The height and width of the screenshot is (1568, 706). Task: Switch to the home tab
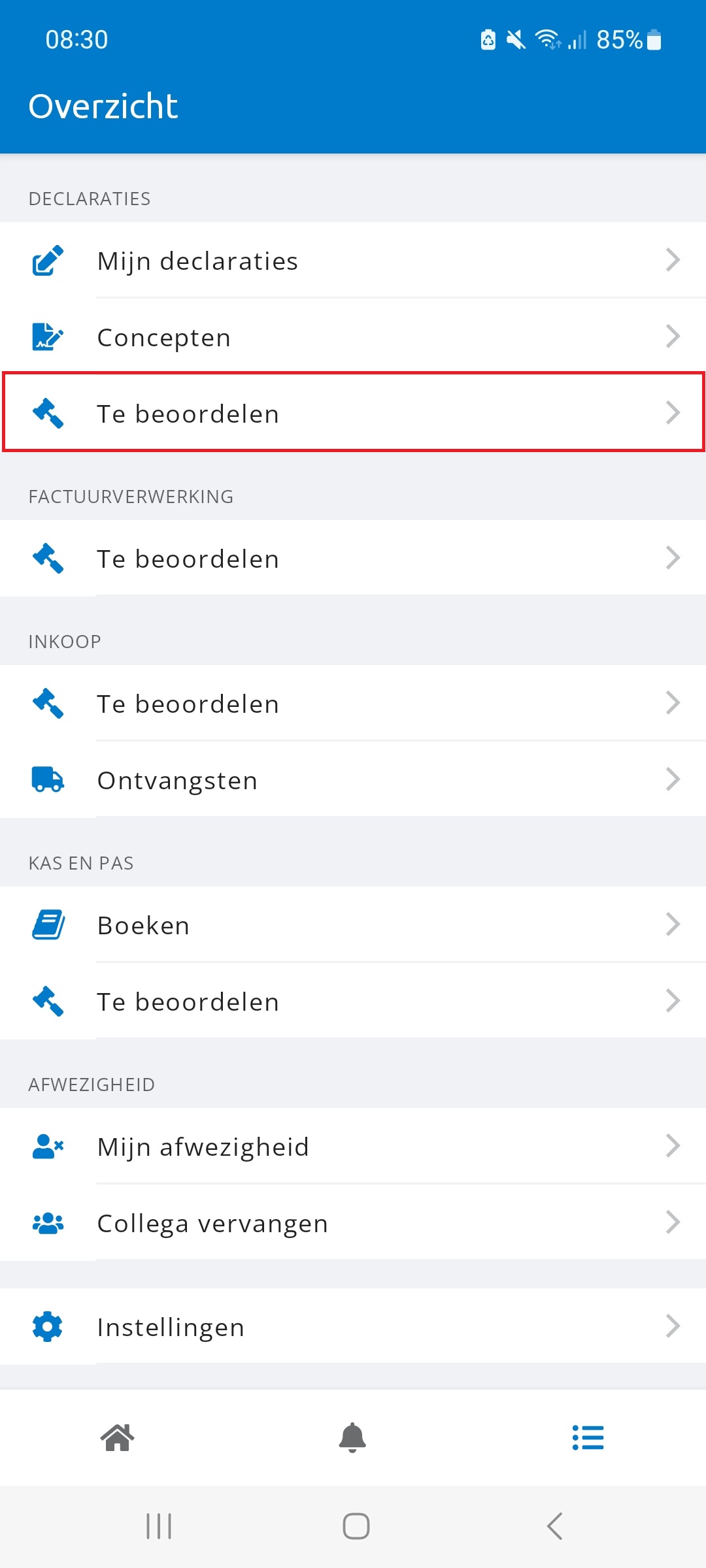(x=118, y=1437)
